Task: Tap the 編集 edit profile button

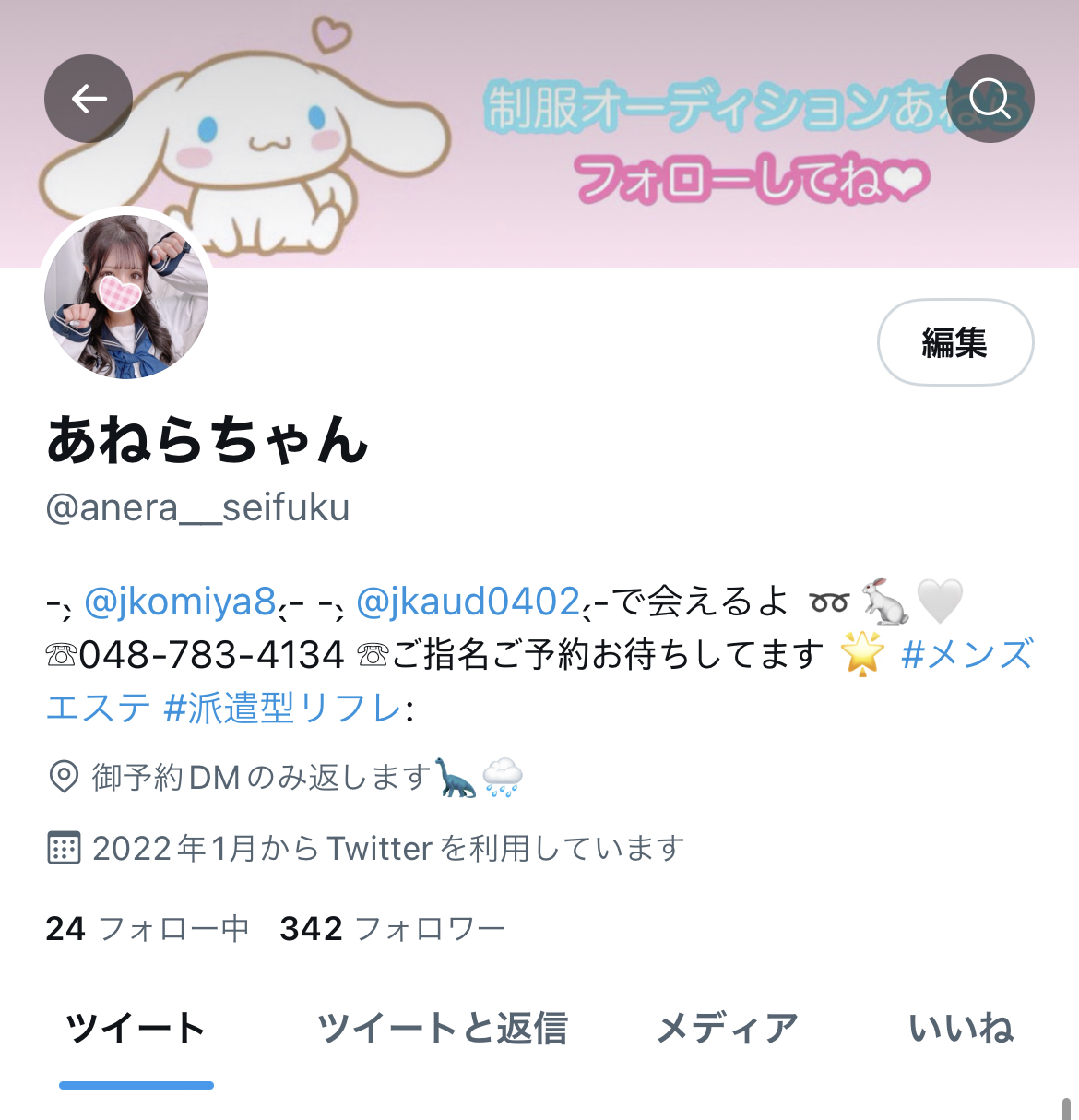Action: (x=954, y=342)
